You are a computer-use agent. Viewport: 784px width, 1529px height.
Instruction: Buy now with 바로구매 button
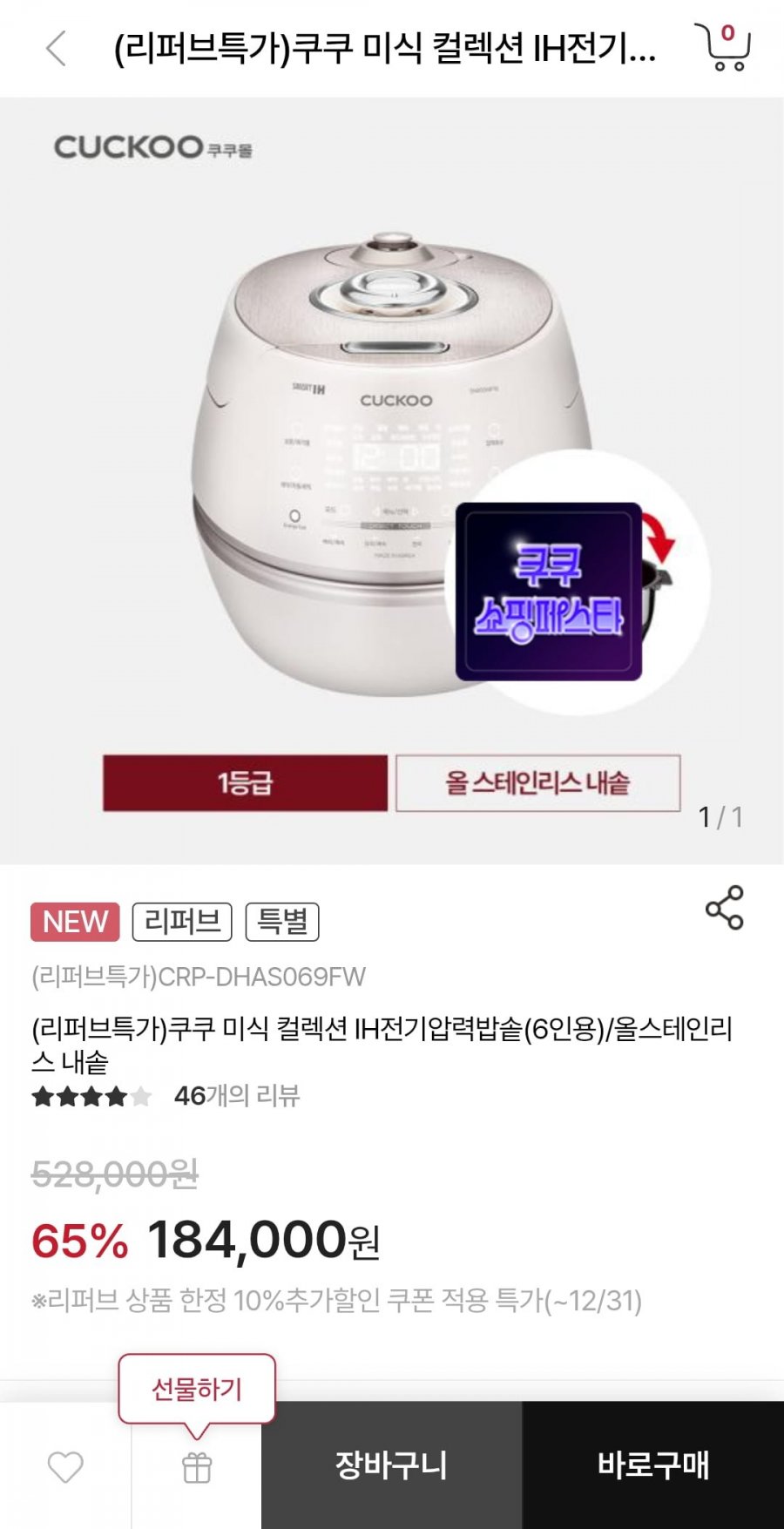tap(653, 1465)
